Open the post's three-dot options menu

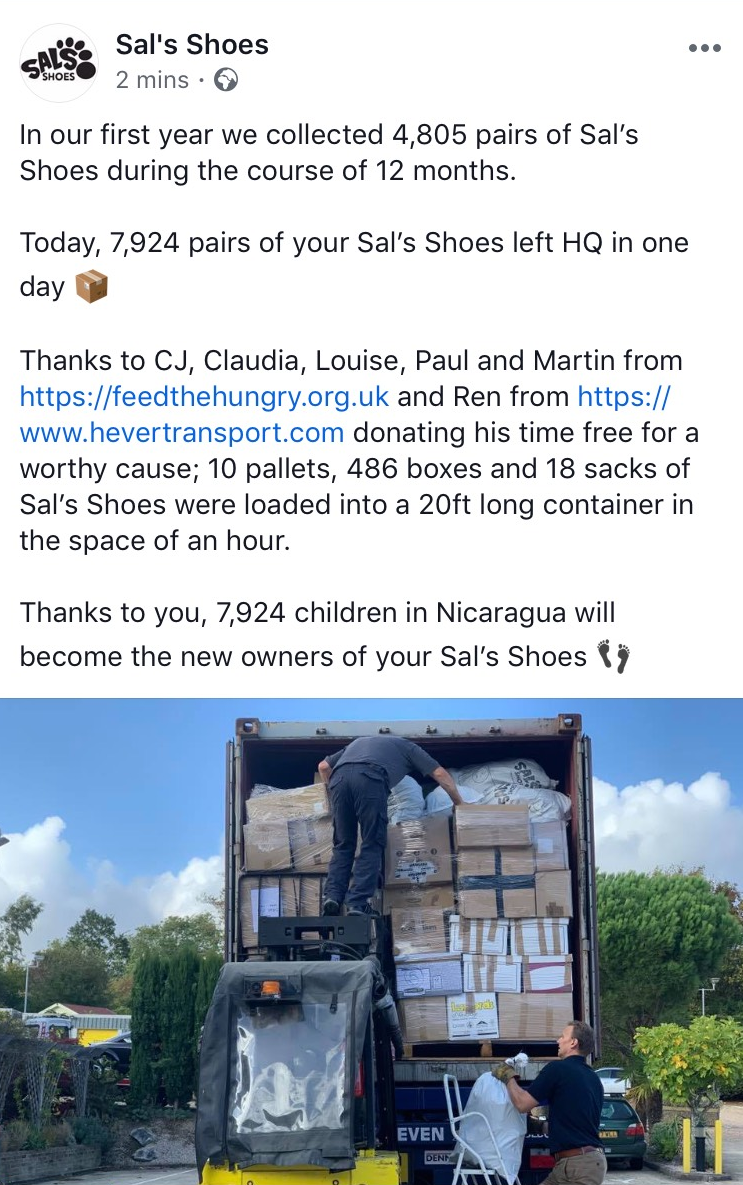click(705, 49)
